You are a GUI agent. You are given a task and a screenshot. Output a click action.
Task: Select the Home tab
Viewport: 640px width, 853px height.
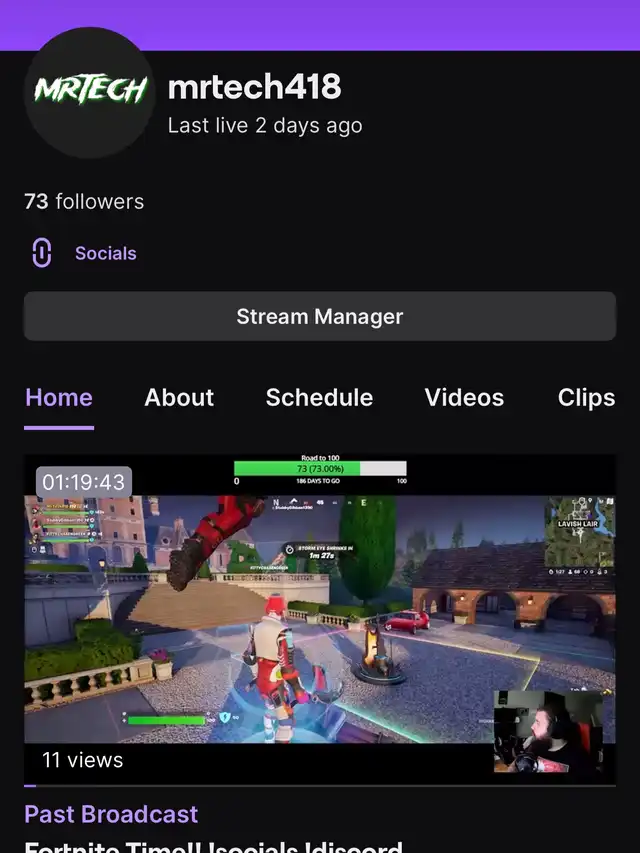(x=59, y=397)
